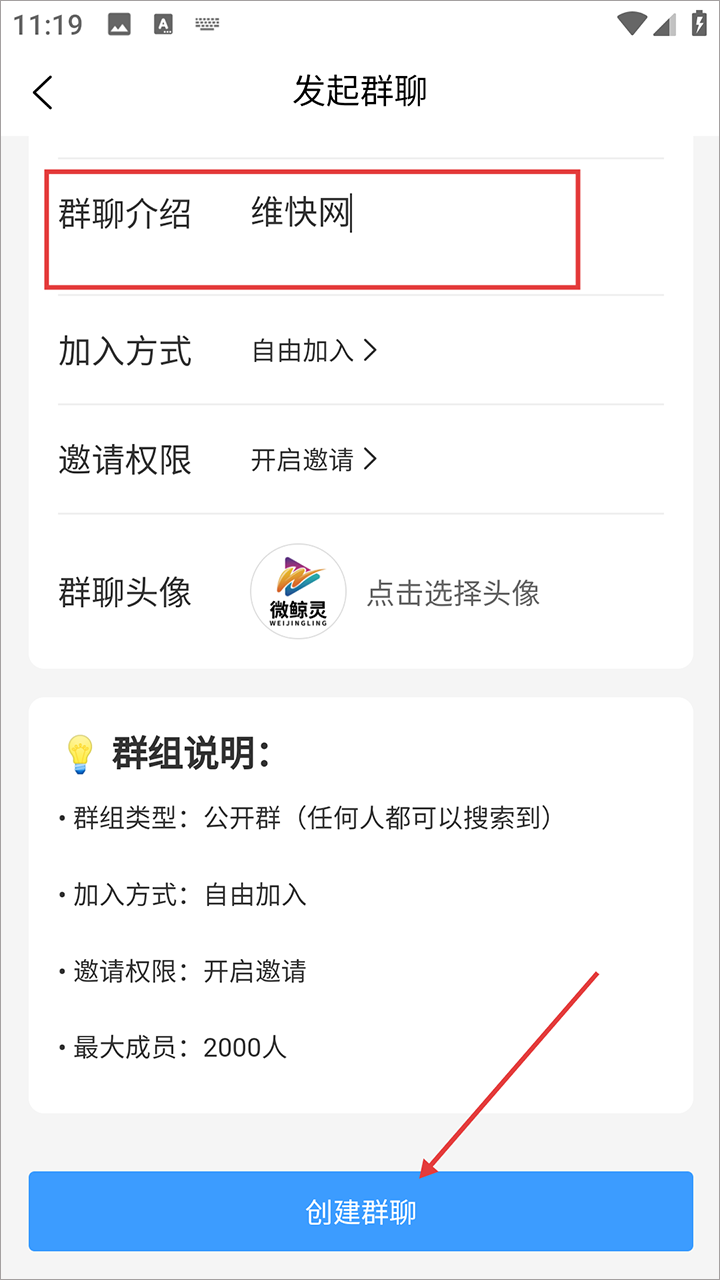Tap the 创建群聊 button

tap(360, 1212)
